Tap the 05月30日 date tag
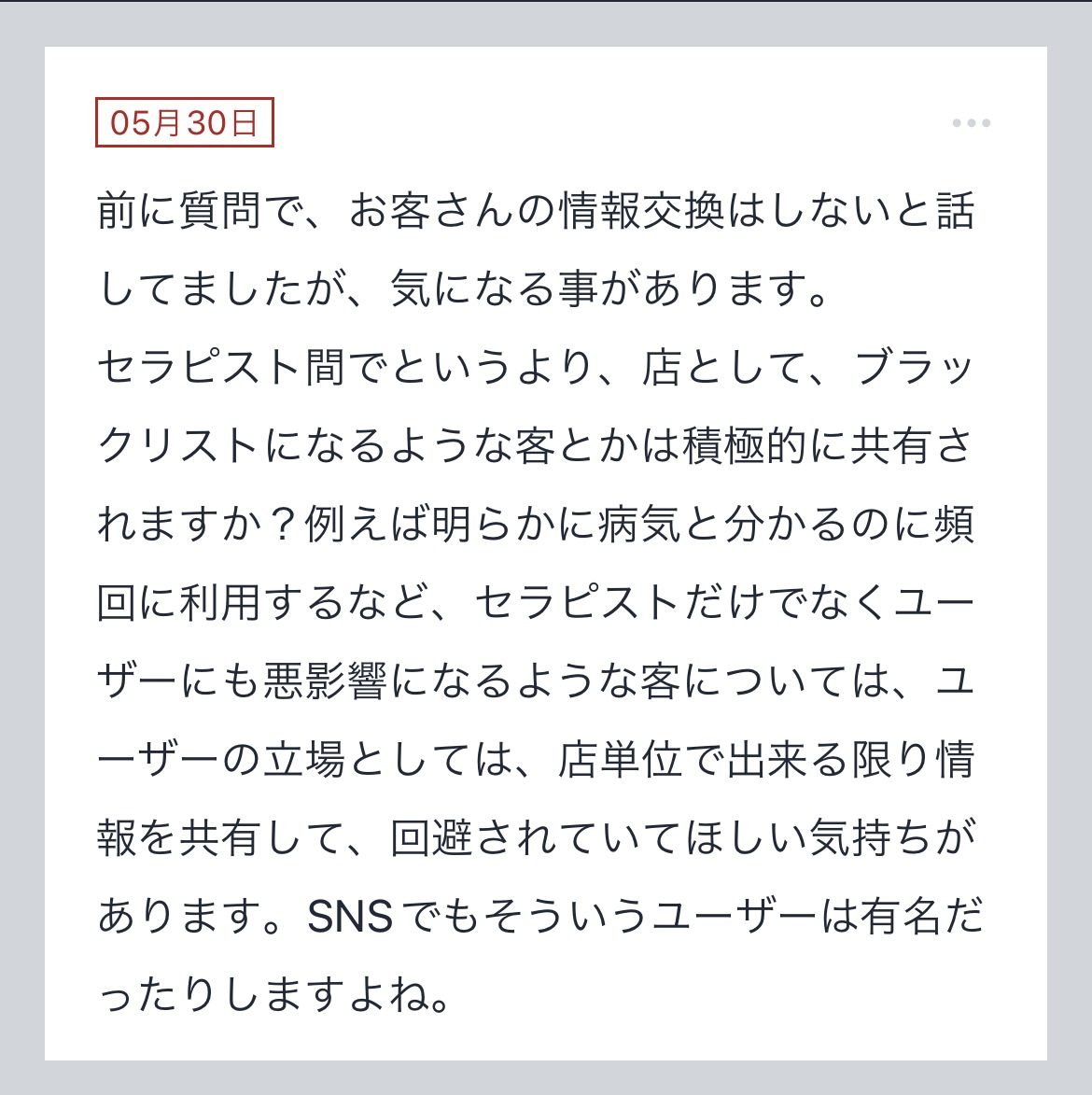This screenshot has width=1092, height=1095. point(184,123)
